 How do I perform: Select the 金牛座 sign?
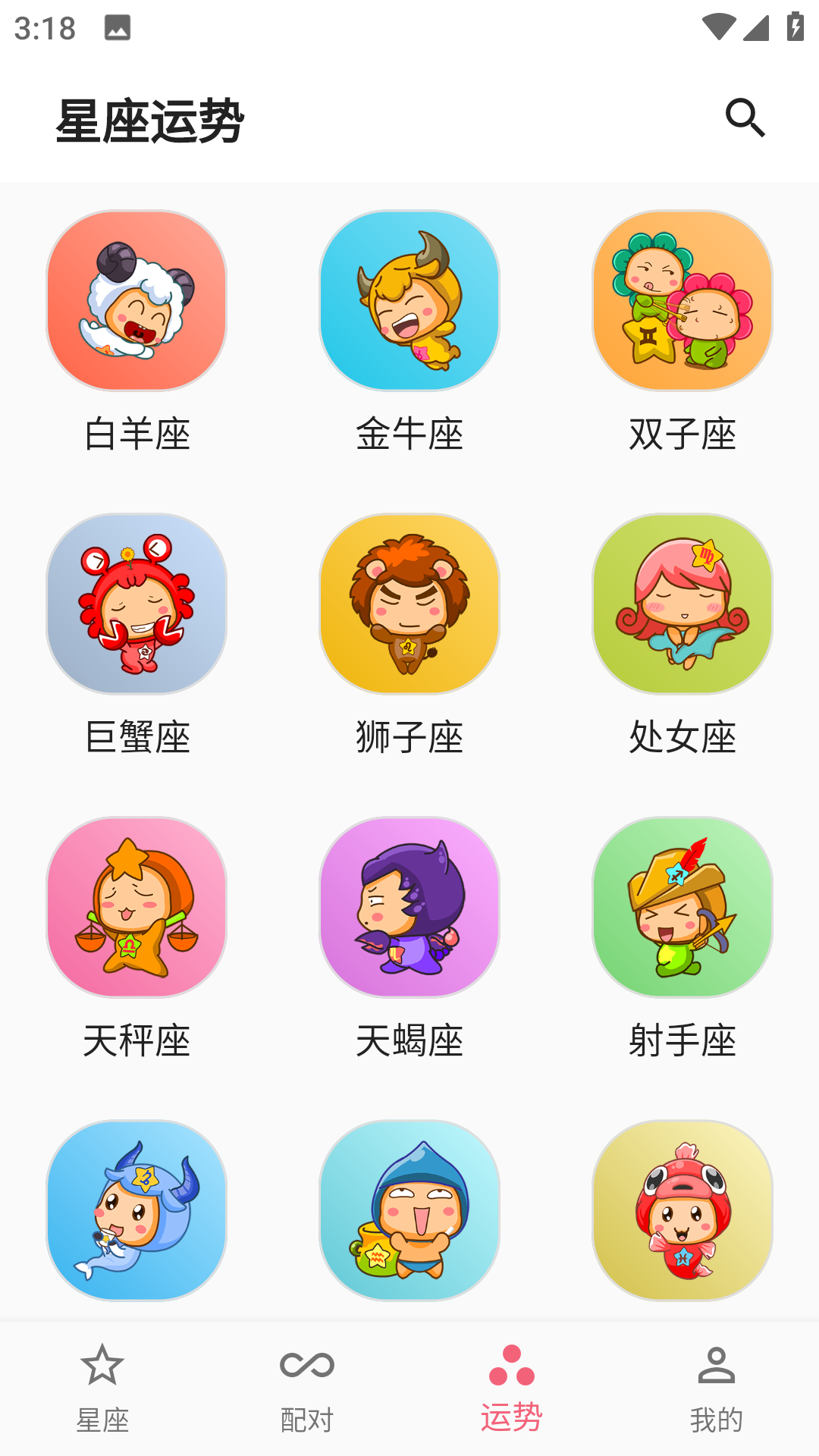[409, 301]
